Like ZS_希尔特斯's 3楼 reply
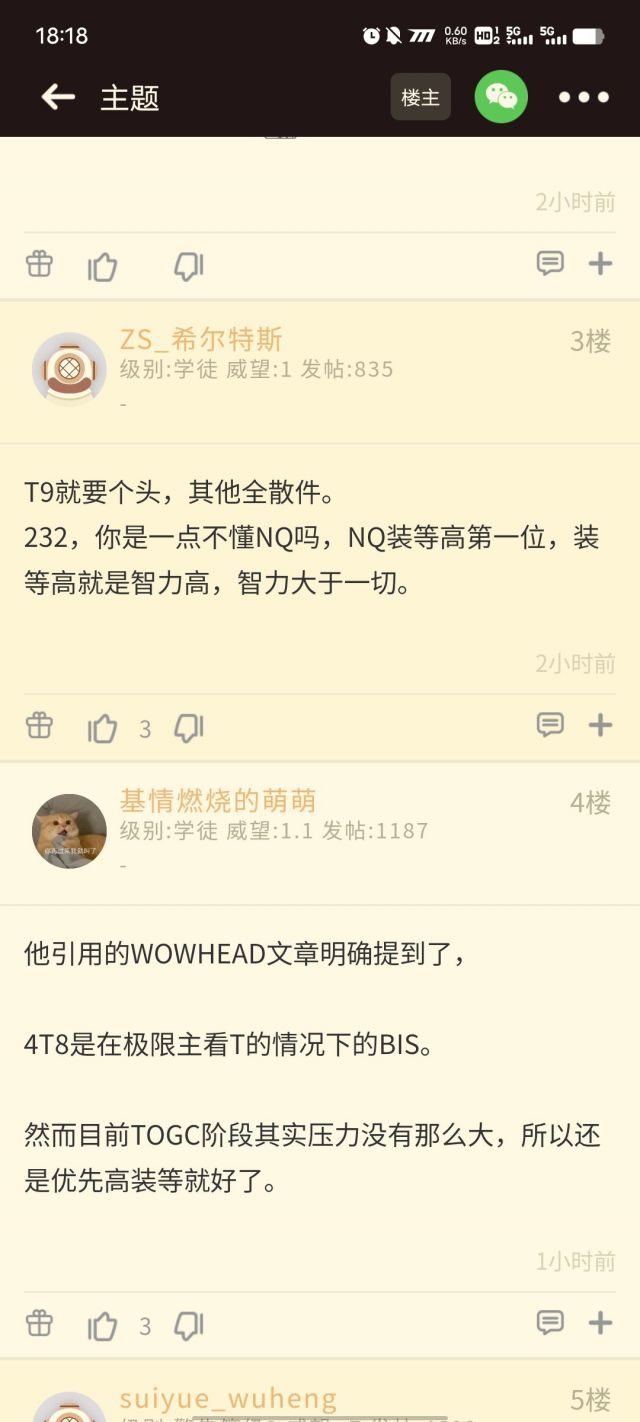This screenshot has width=640, height=1422. (x=103, y=728)
